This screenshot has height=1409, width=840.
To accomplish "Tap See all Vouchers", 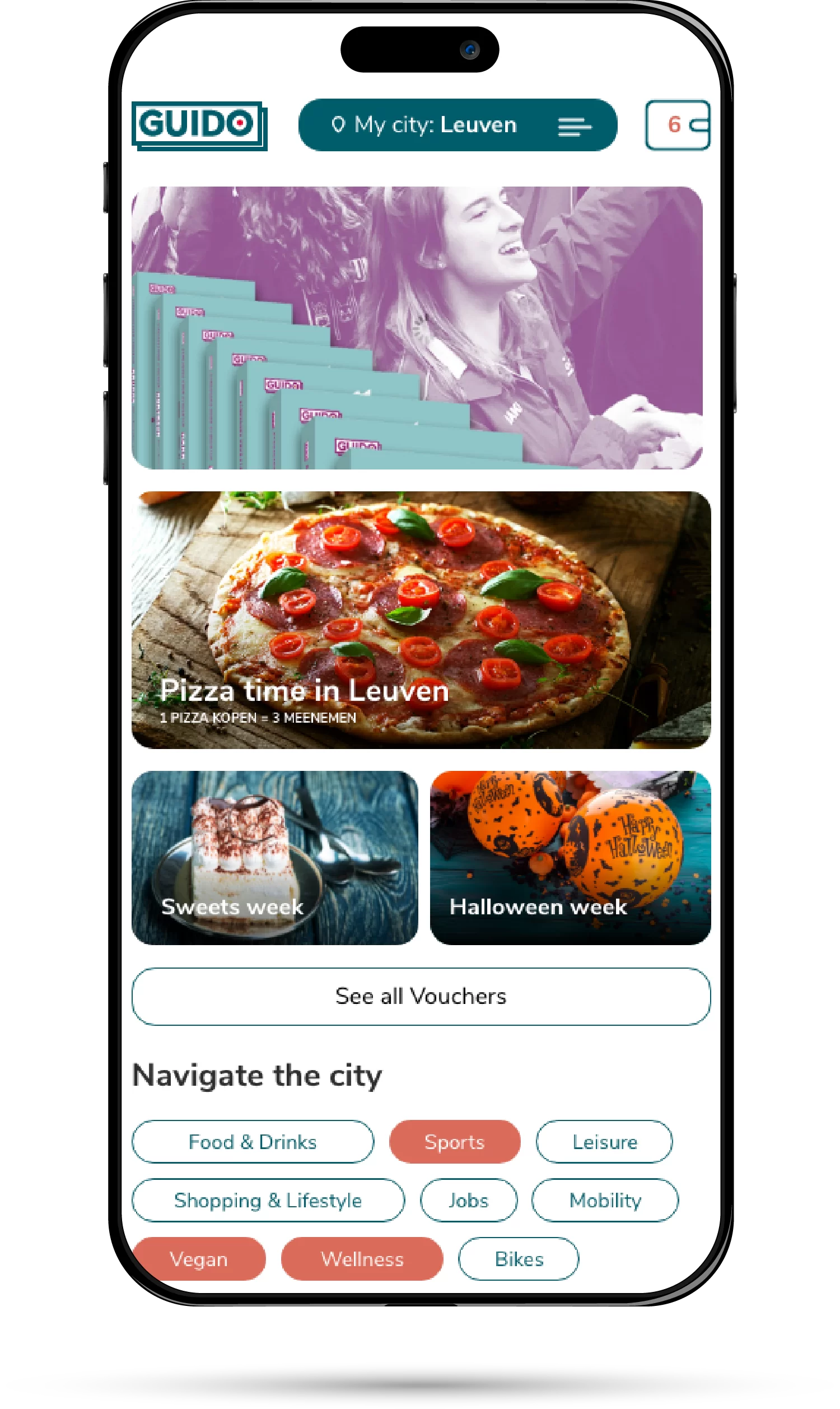I will click(x=421, y=996).
